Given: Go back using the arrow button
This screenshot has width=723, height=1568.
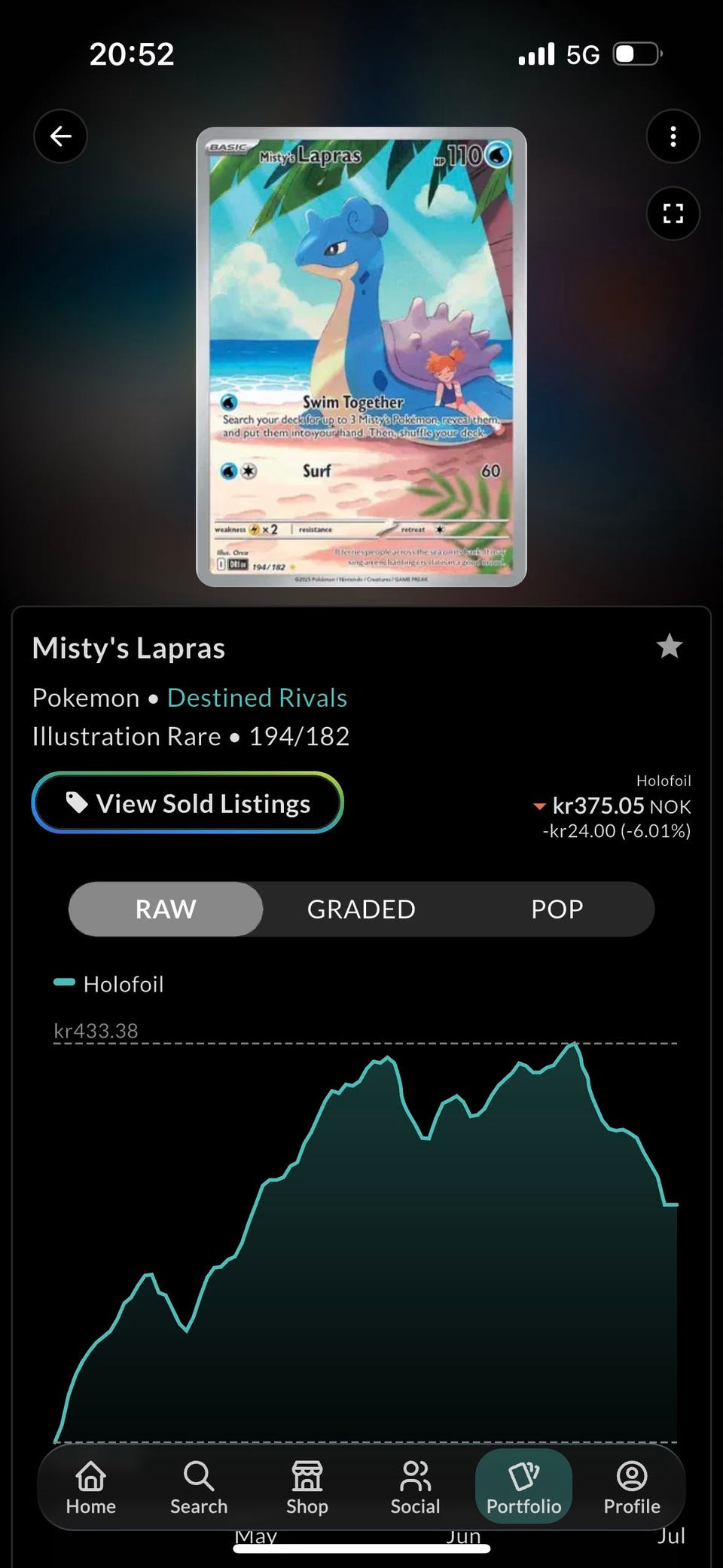Looking at the screenshot, I should click(x=60, y=136).
